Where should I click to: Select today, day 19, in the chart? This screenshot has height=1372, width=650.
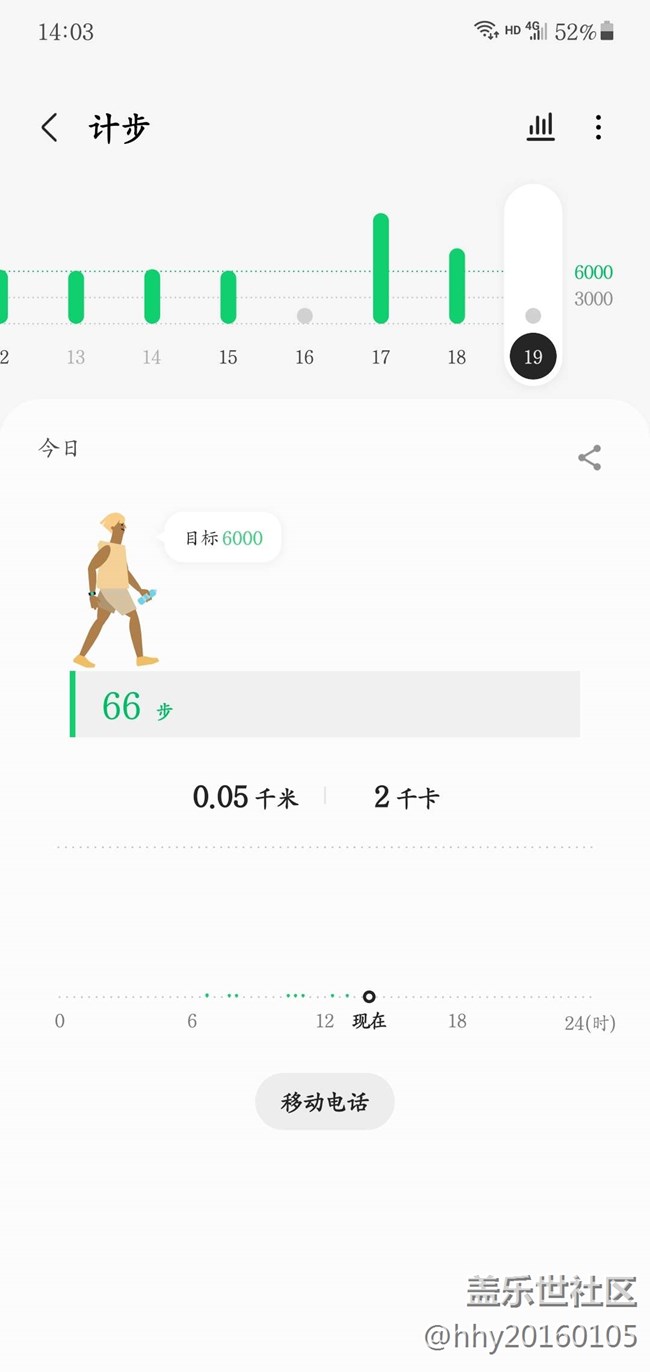[x=533, y=357]
